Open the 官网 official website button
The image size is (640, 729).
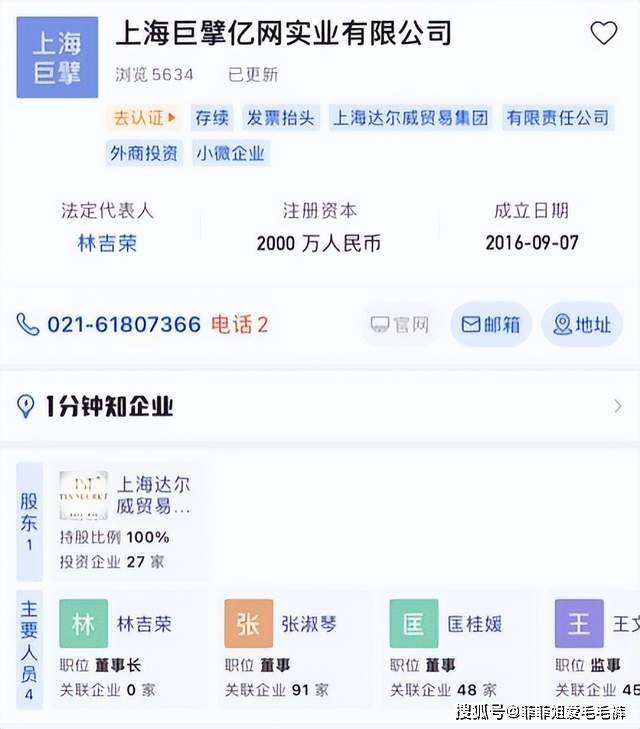(x=400, y=325)
